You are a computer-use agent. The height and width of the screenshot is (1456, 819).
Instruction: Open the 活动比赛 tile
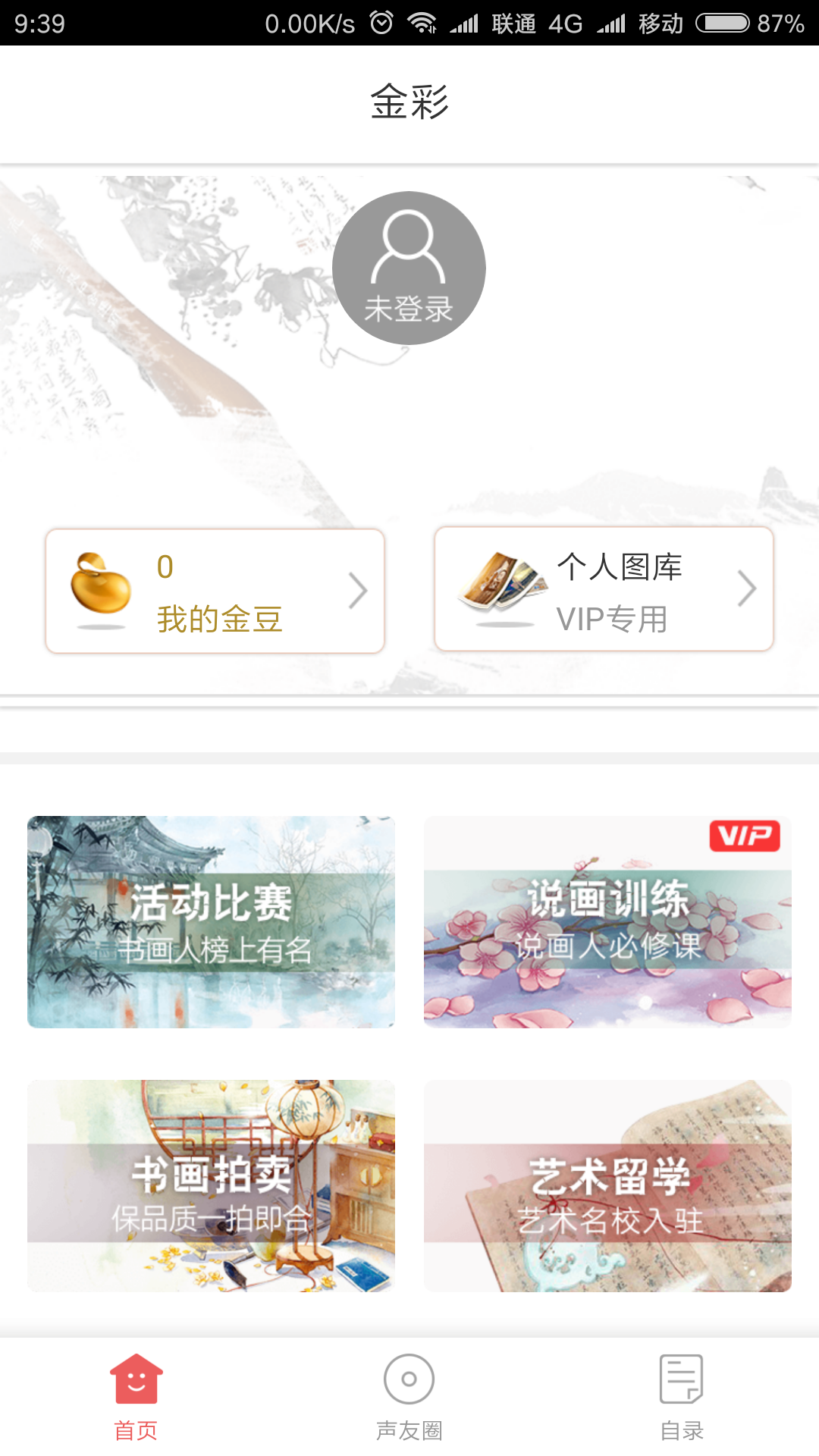(211, 921)
